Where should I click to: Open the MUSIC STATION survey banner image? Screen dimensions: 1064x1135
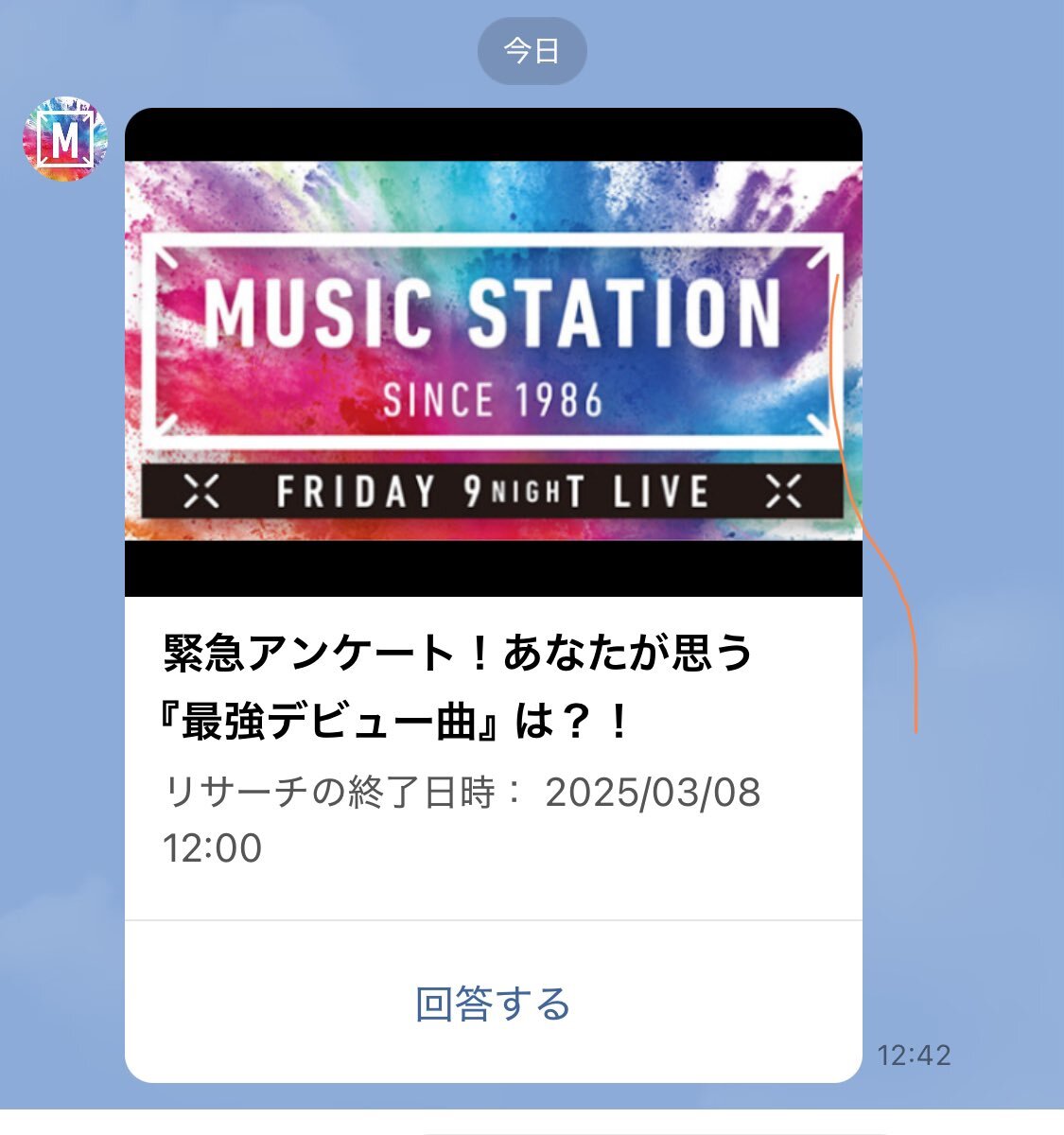pyautogui.click(x=493, y=352)
